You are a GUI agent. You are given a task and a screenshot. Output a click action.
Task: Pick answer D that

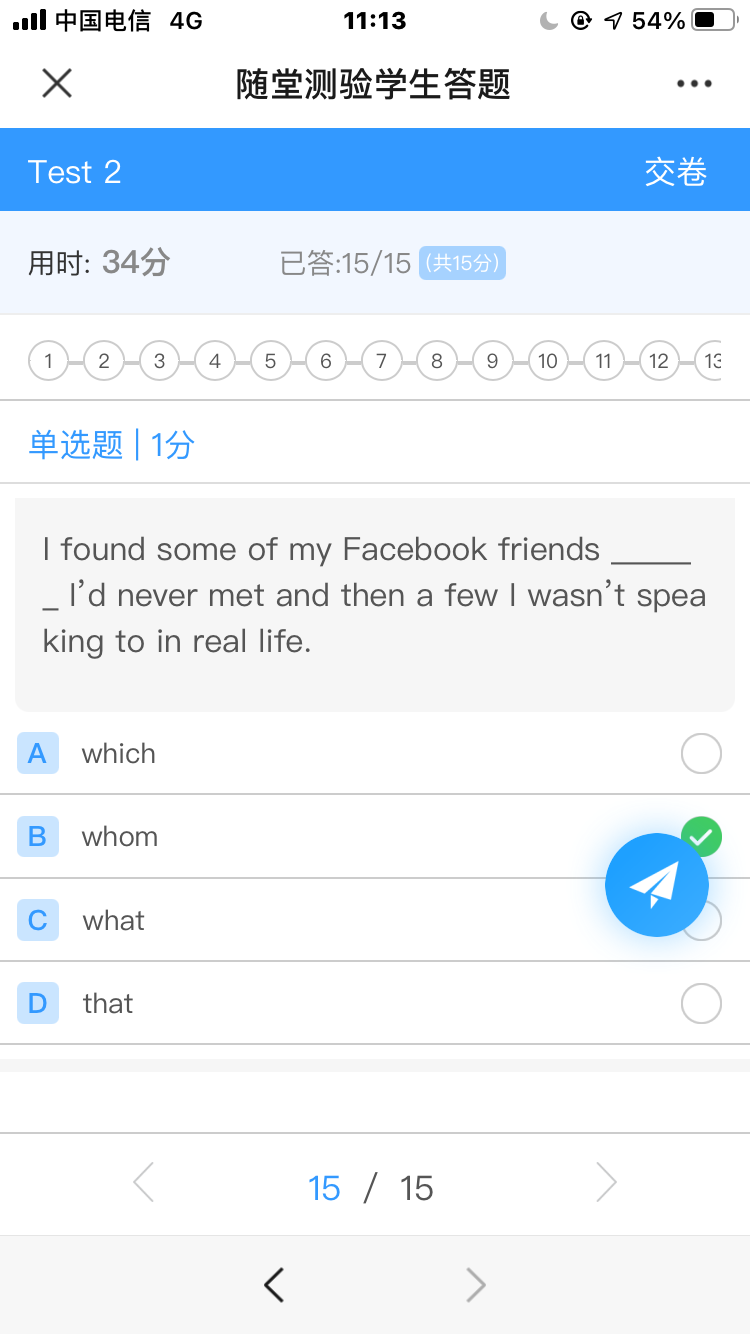coord(375,1003)
